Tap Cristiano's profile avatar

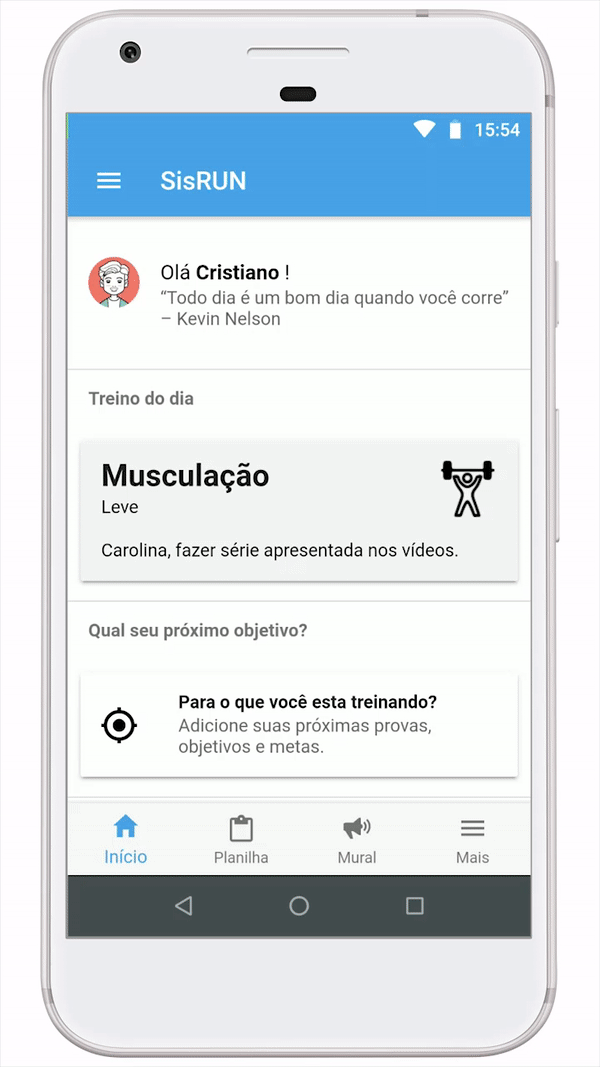click(x=114, y=282)
